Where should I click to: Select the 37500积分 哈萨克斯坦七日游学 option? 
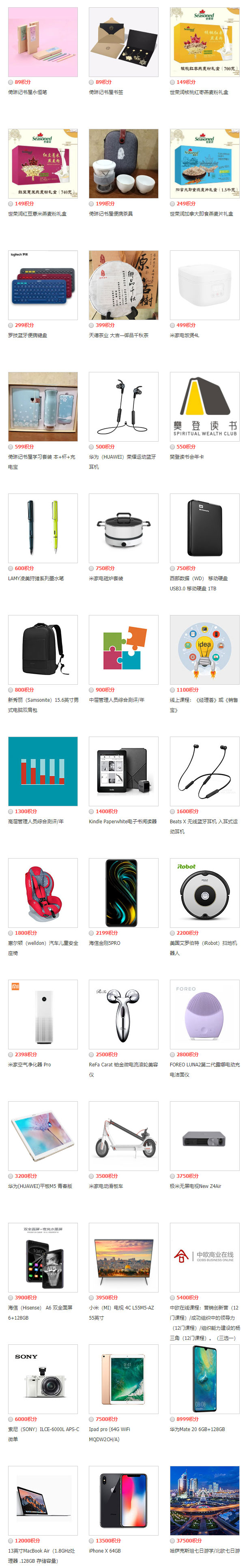[173, 1541]
